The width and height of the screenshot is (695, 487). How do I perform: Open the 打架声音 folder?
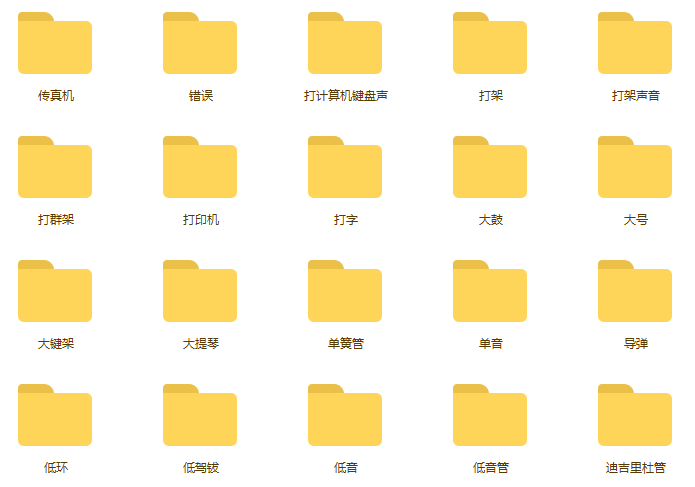635,45
